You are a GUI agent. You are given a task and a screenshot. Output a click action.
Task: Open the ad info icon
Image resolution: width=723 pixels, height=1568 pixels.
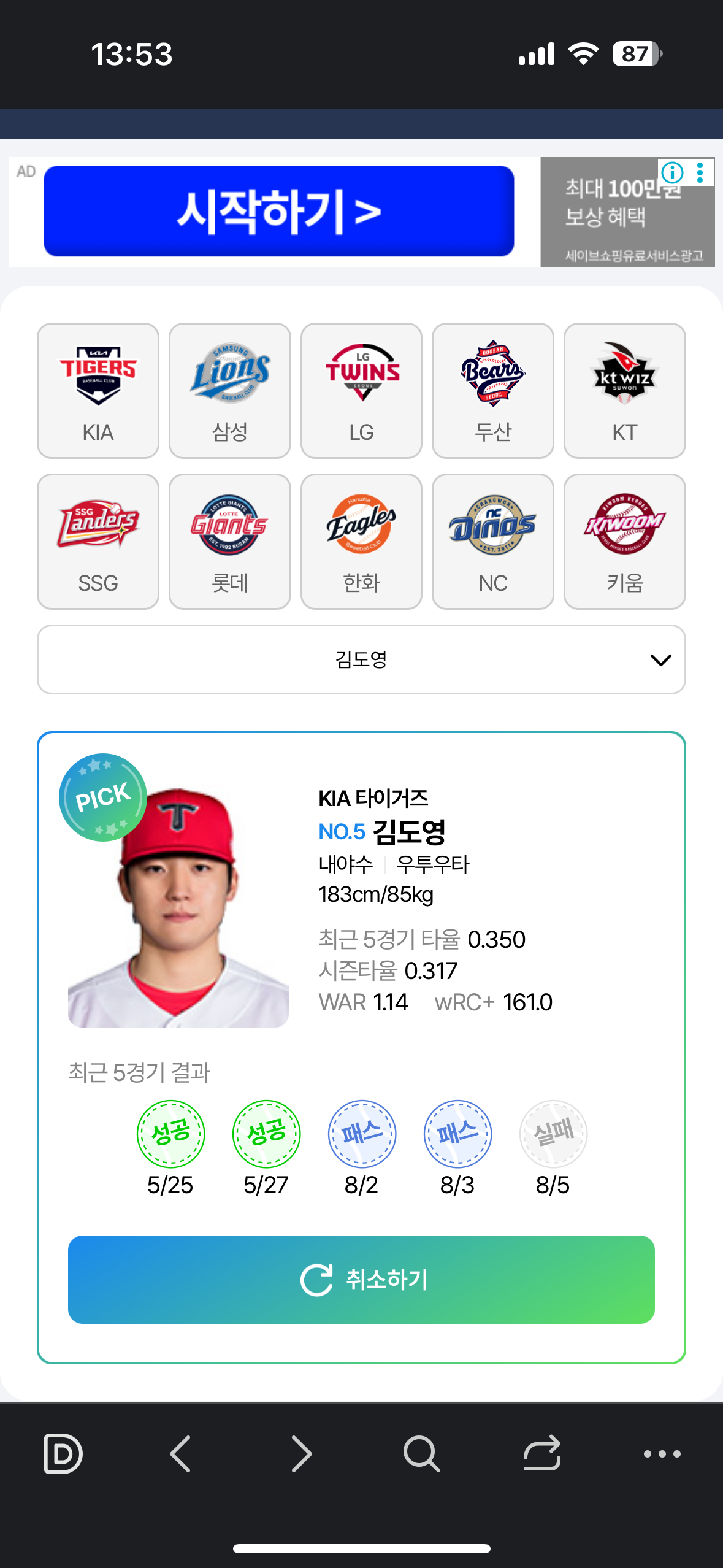[673, 172]
